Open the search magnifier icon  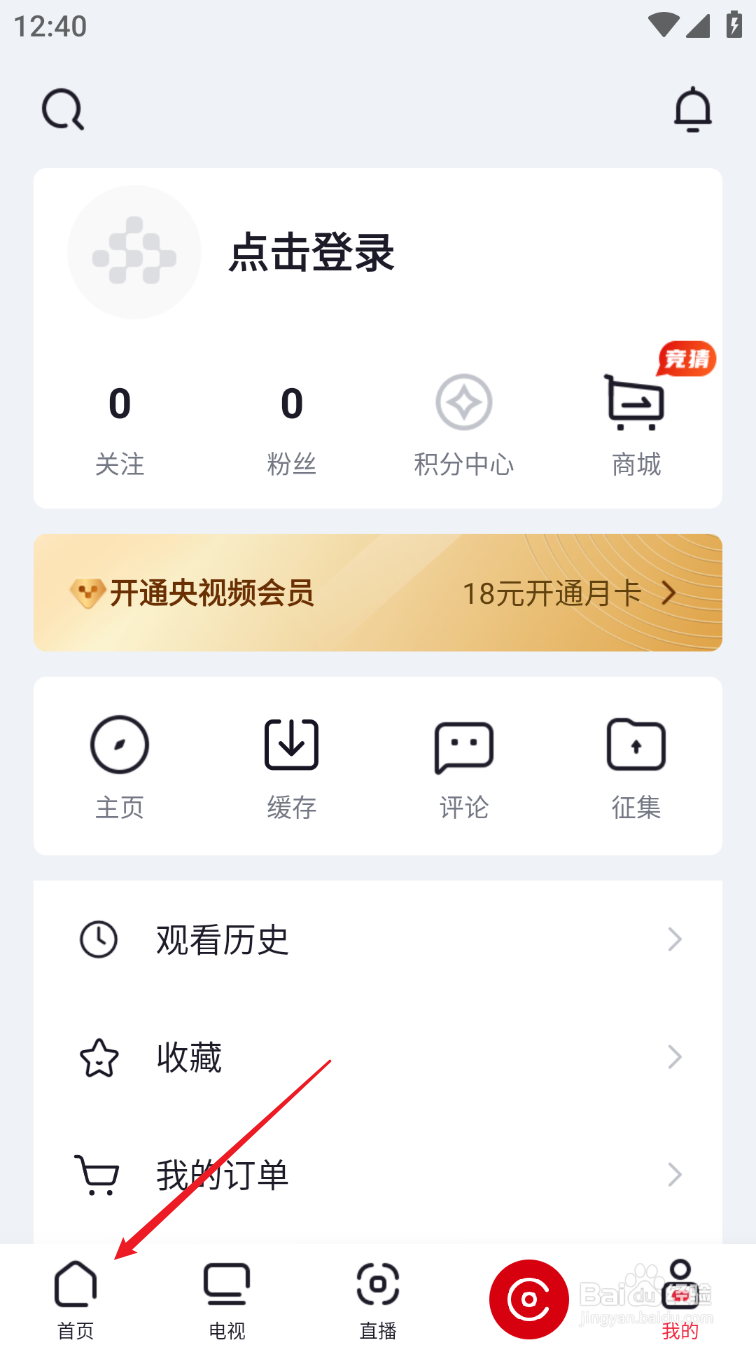[x=63, y=110]
